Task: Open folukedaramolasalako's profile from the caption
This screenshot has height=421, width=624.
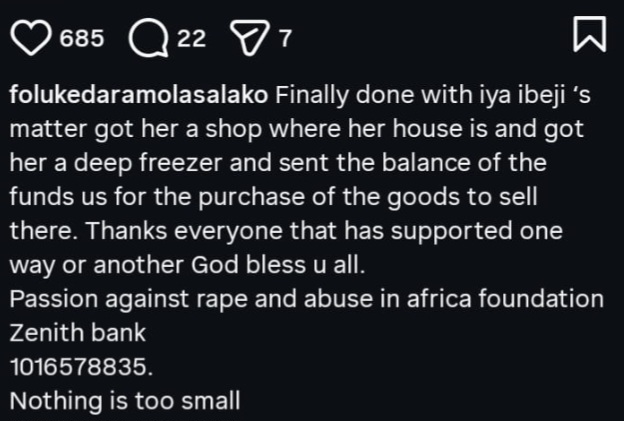Action: tap(138, 95)
